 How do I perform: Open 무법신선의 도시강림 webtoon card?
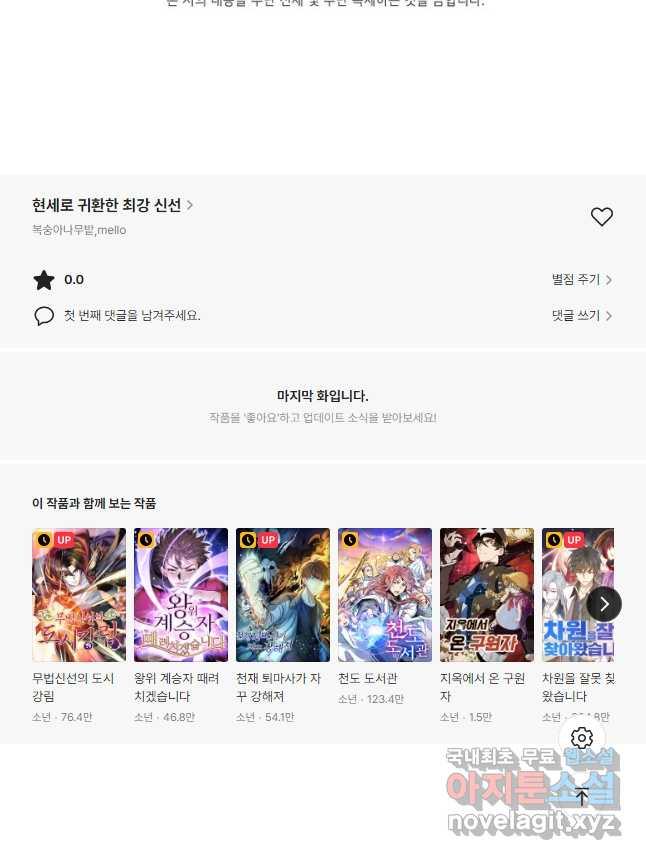click(79, 595)
